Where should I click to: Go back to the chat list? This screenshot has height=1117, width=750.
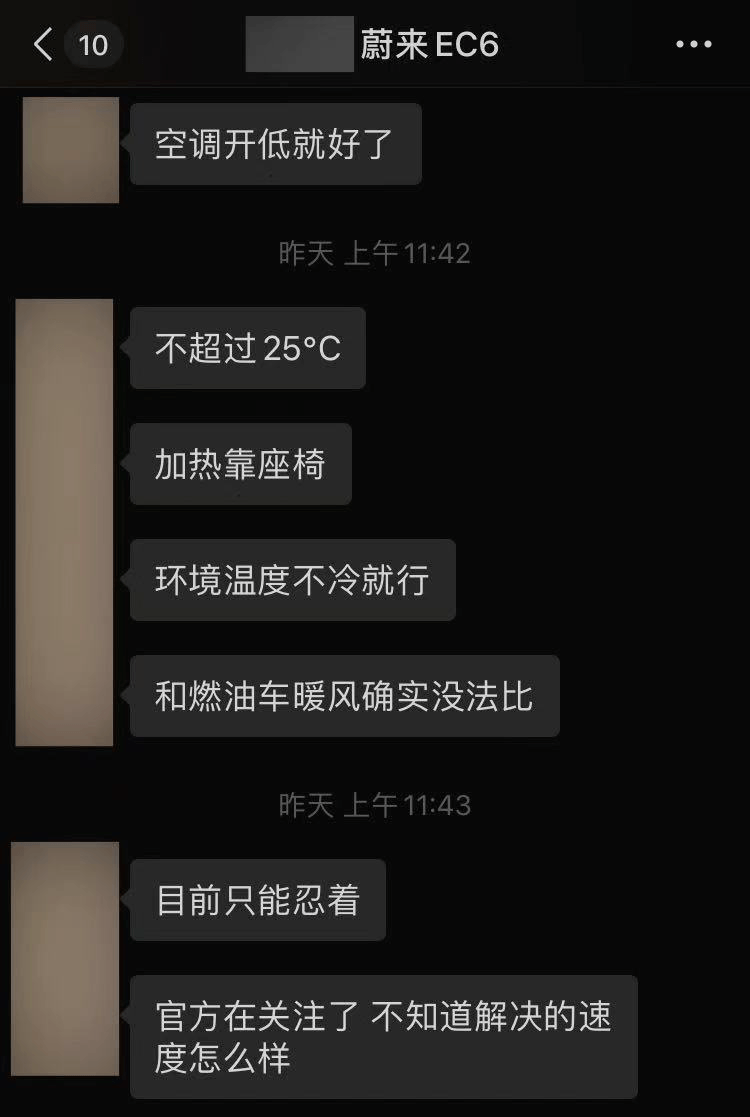[x=43, y=45]
